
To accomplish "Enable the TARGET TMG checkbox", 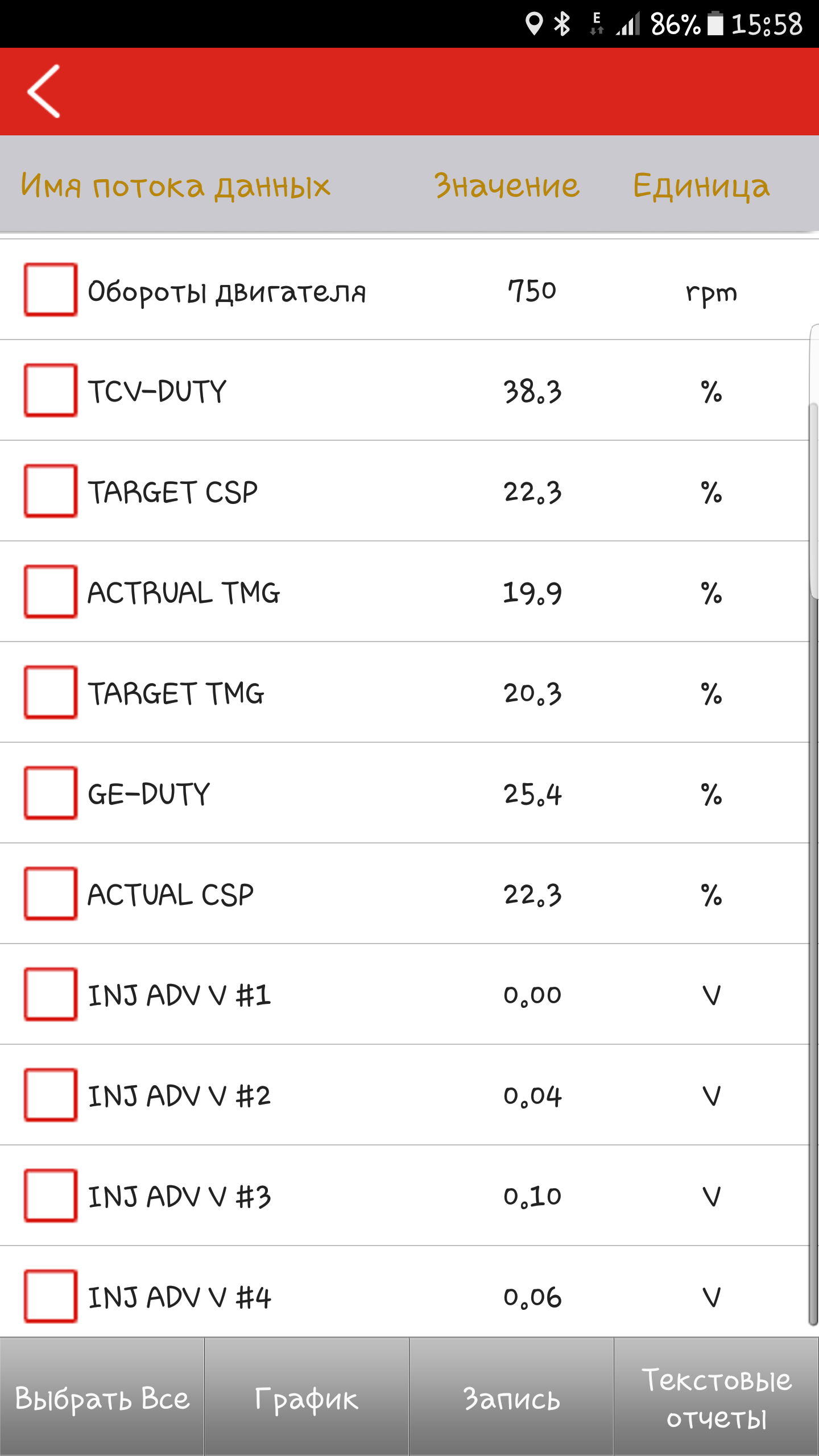I will (51, 692).
